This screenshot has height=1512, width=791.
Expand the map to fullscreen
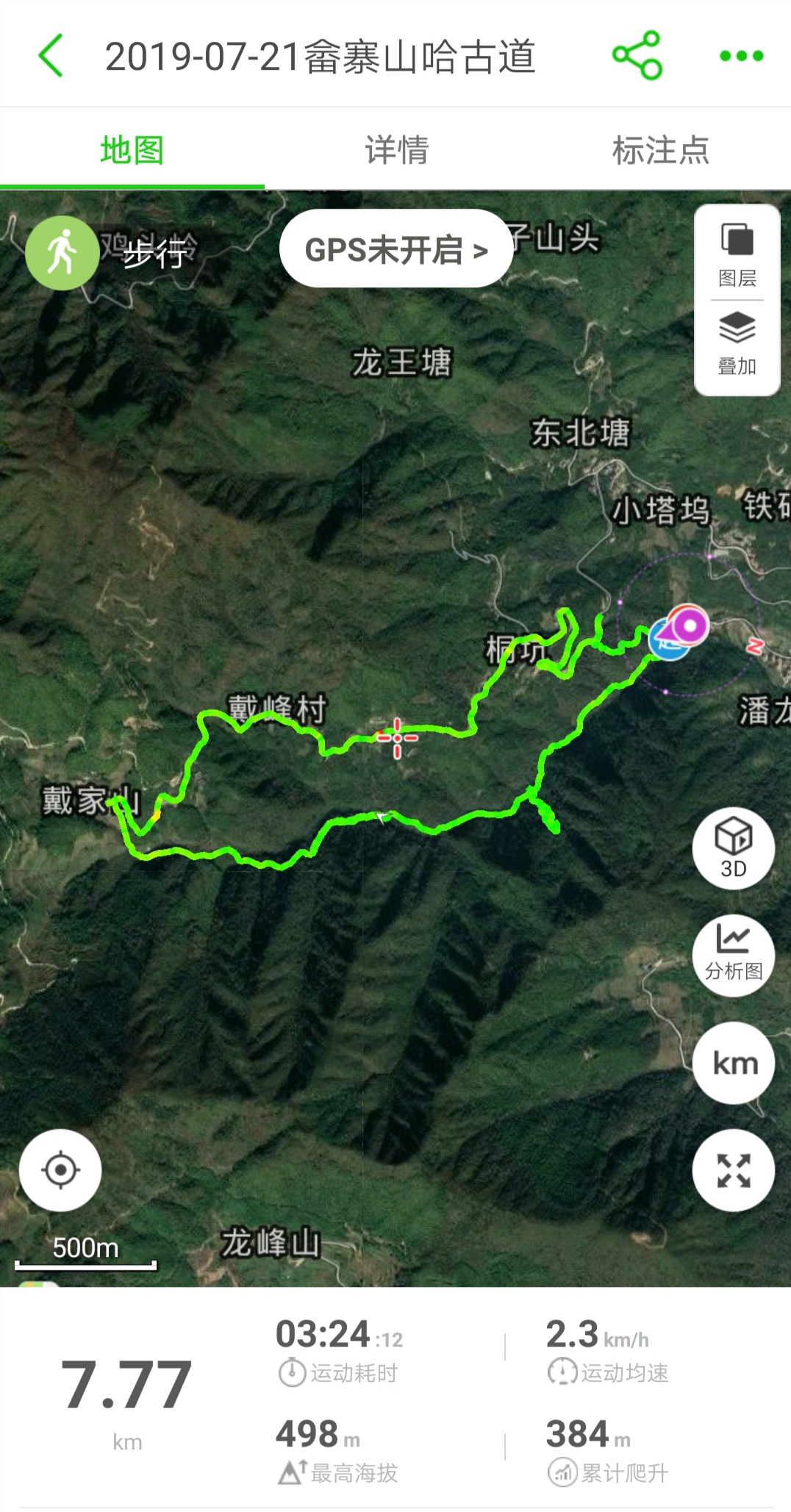point(733,1170)
